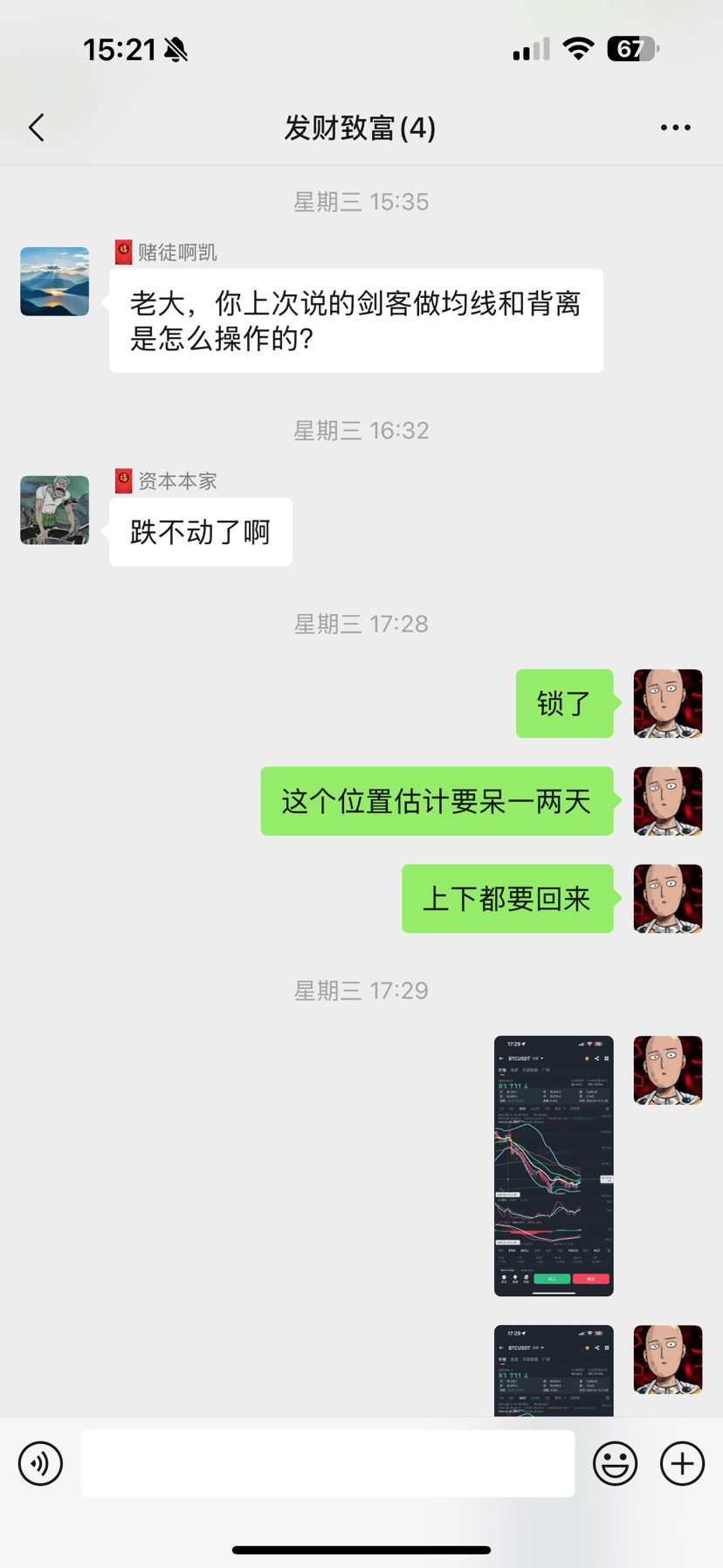
Task: Go back to the chat list
Action: pyautogui.click(x=37, y=128)
